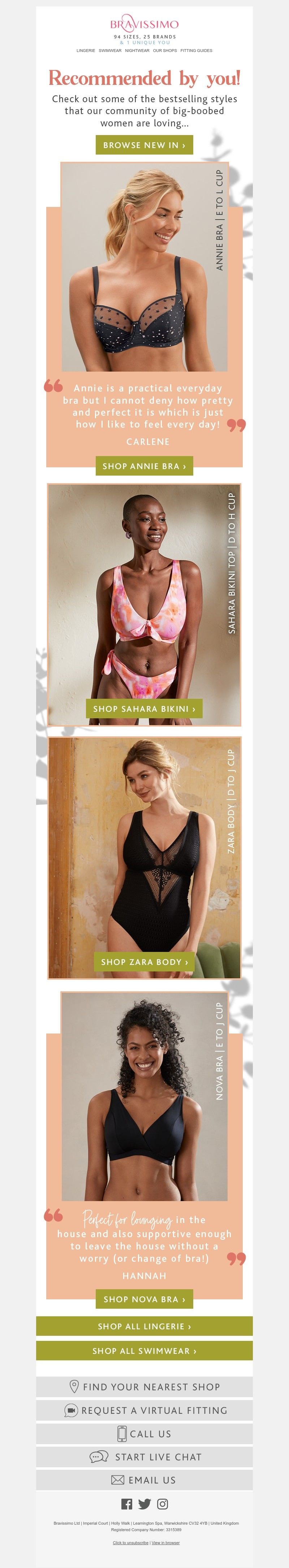The image size is (289, 1568).
Task: Open the Nightwear link
Action: pos(137,51)
